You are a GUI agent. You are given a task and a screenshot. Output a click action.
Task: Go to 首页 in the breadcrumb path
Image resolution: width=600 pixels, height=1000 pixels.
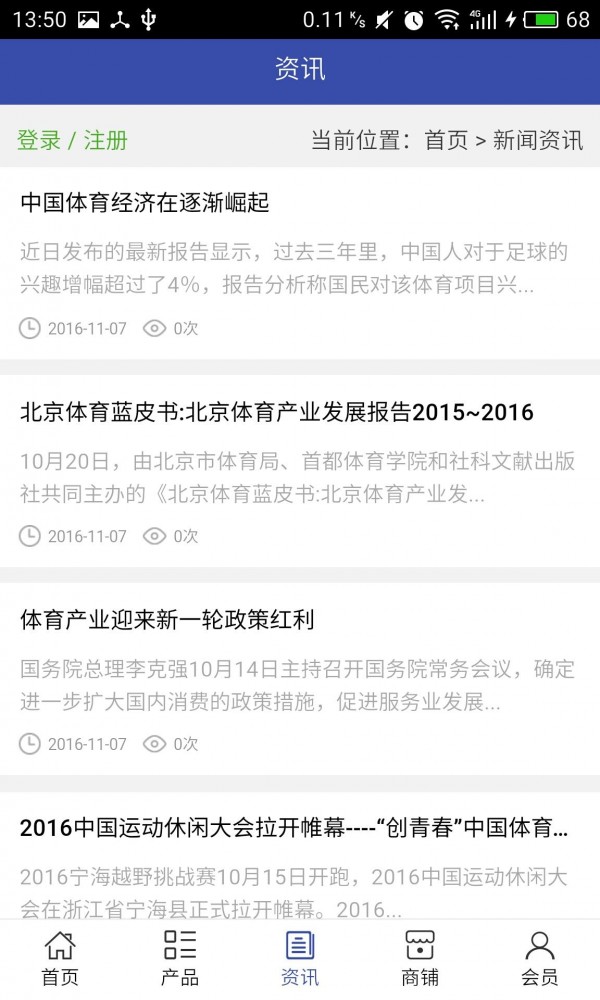[x=446, y=140]
